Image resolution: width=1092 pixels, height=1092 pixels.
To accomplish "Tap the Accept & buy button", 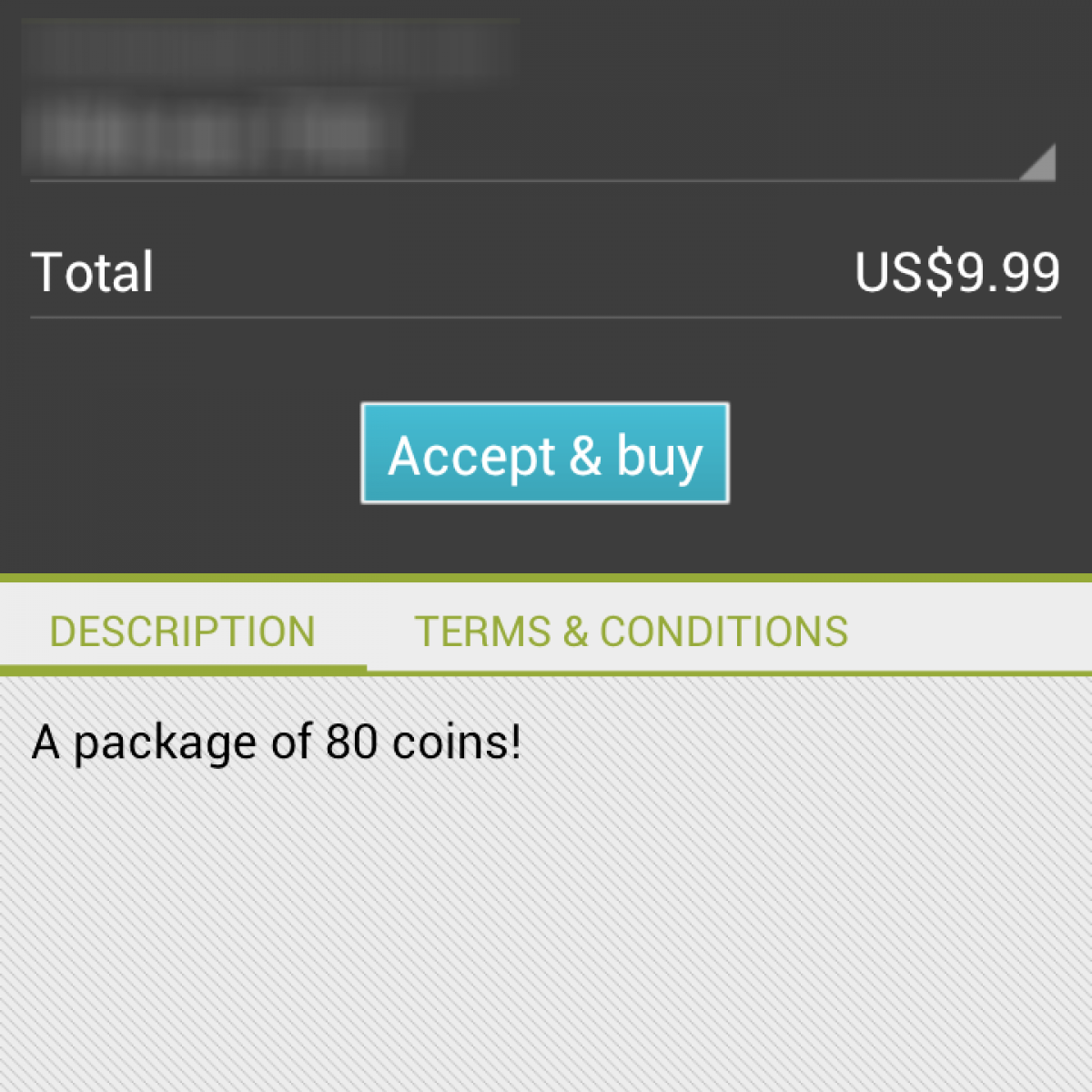I will point(544,453).
